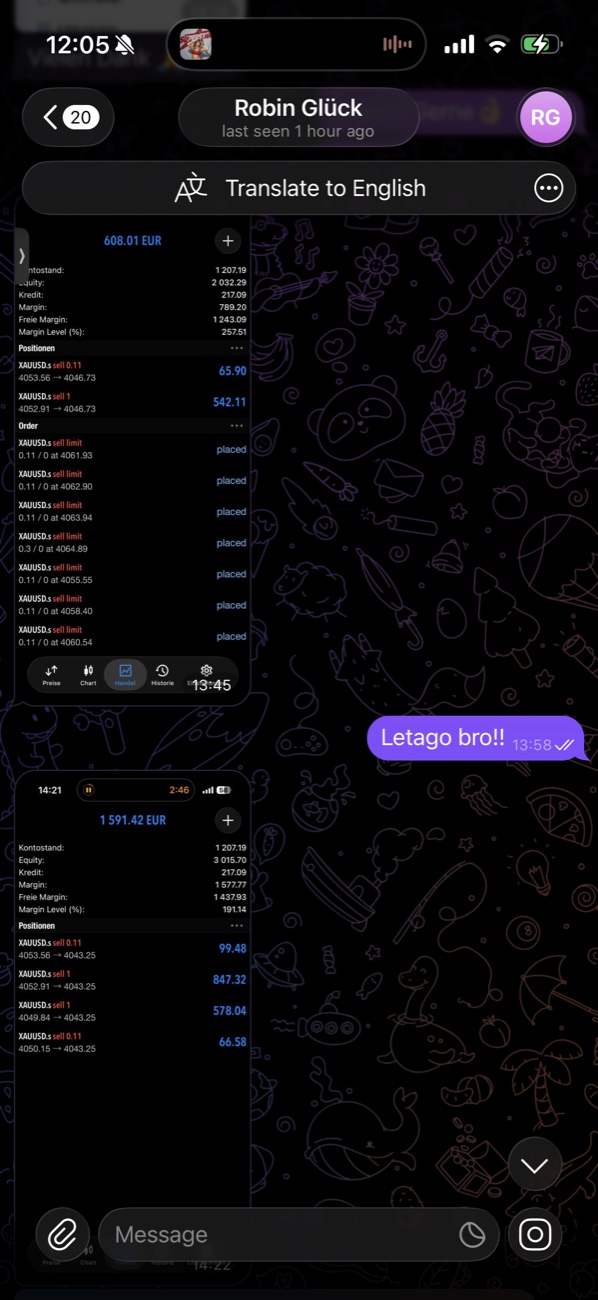The width and height of the screenshot is (598, 1300).
Task: Tap the RG avatar
Action: [545, 118]
